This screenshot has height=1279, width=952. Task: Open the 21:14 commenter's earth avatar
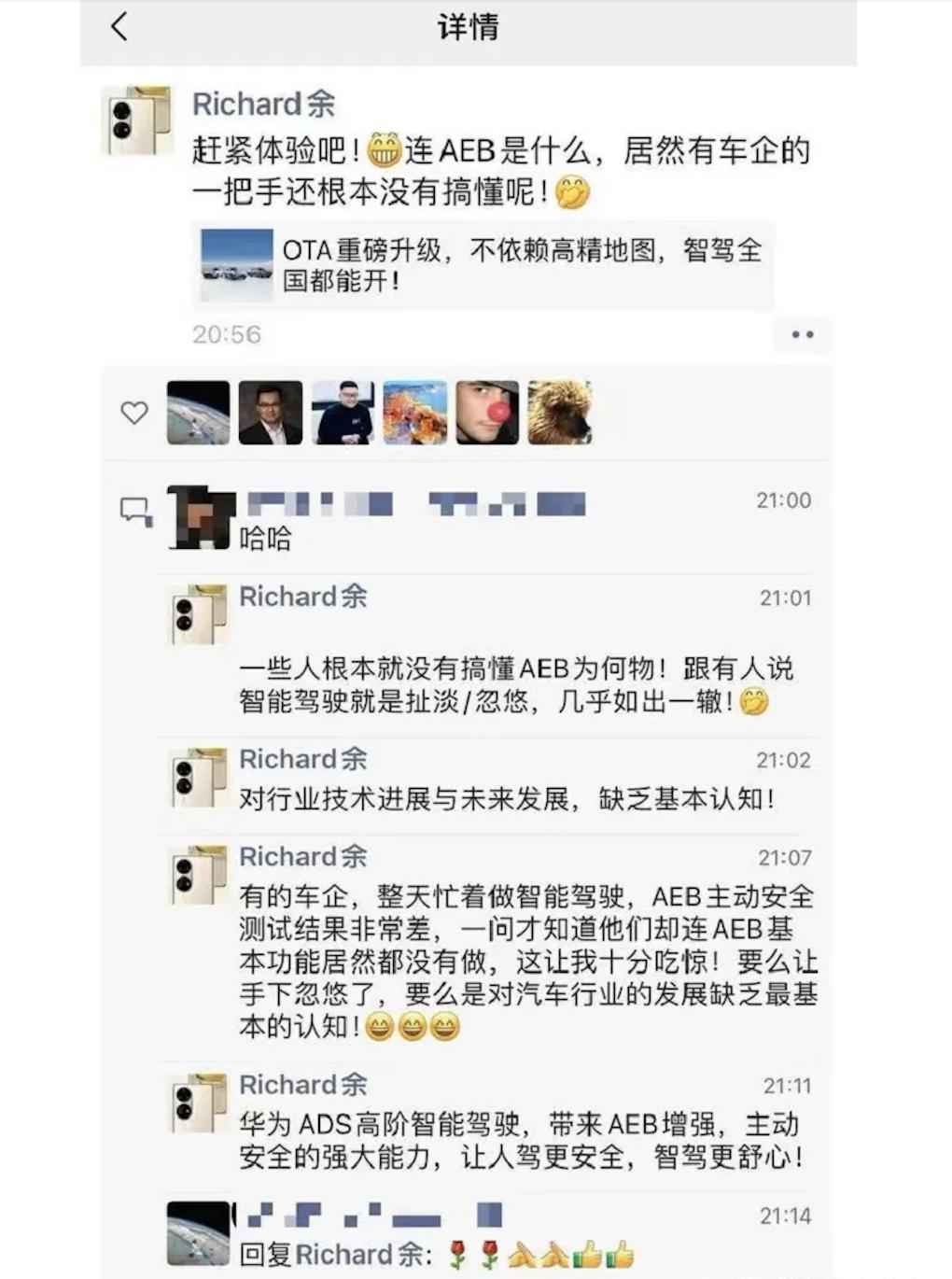click(x=198, y=1232)
